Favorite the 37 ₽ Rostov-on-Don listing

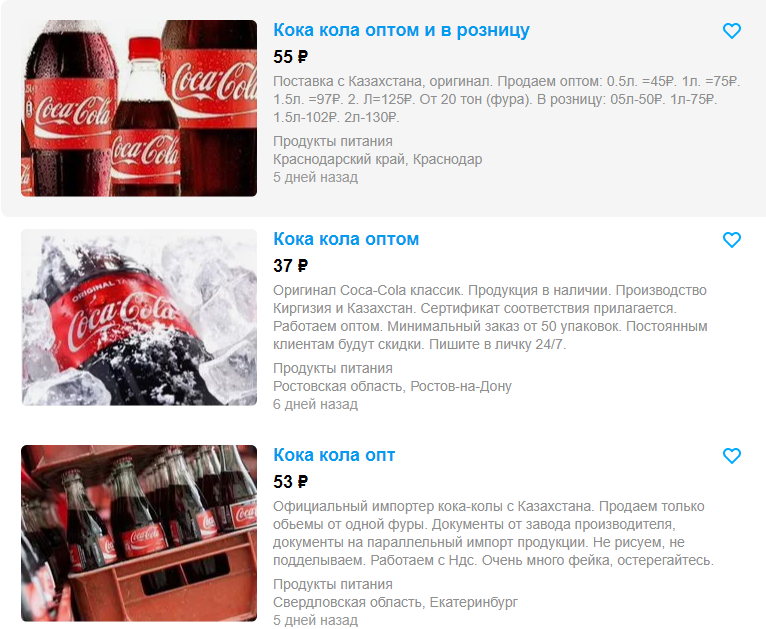[732, 240]
